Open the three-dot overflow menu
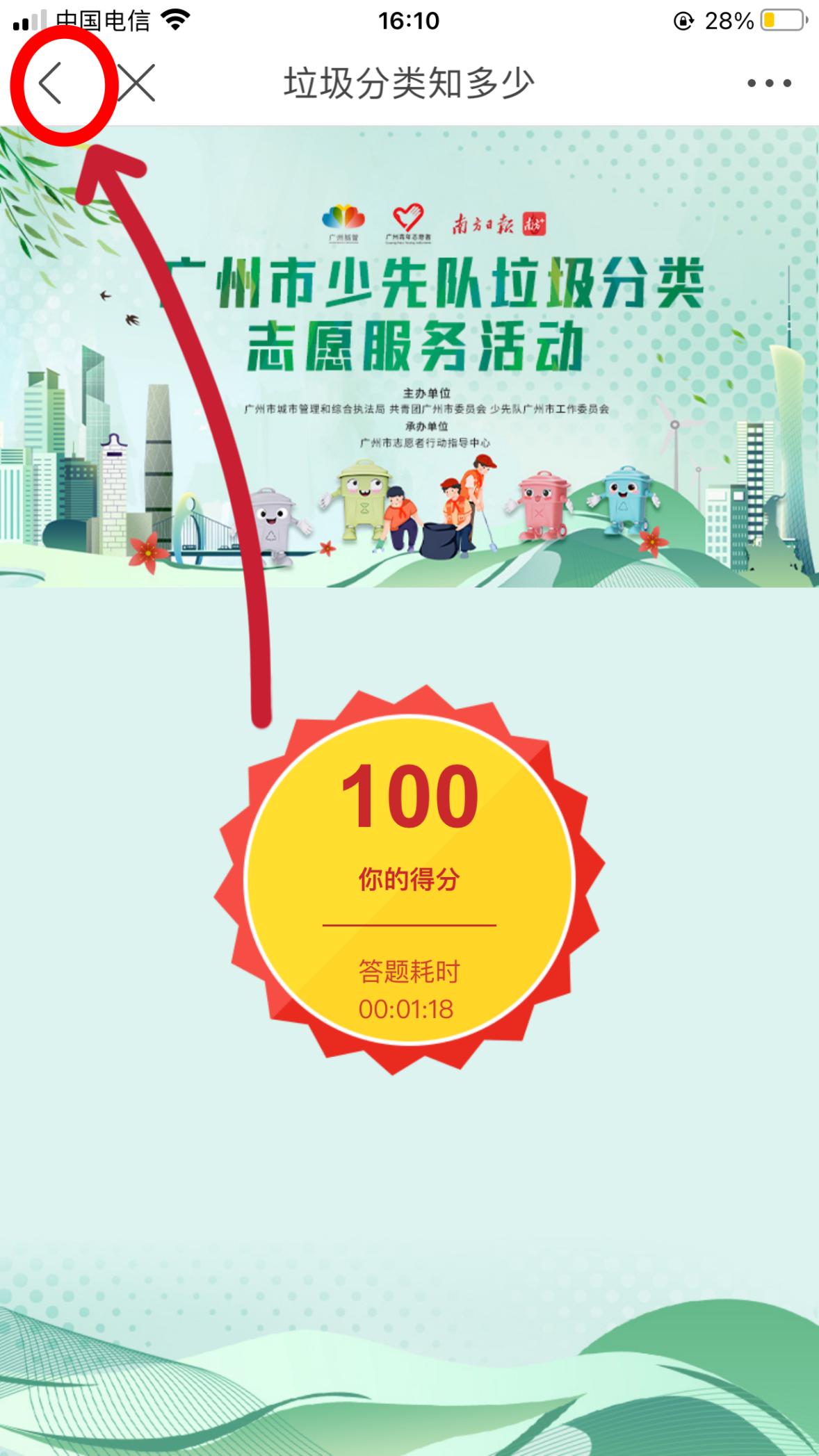This screenshot has height=1456, width=819. pos(769,83)
